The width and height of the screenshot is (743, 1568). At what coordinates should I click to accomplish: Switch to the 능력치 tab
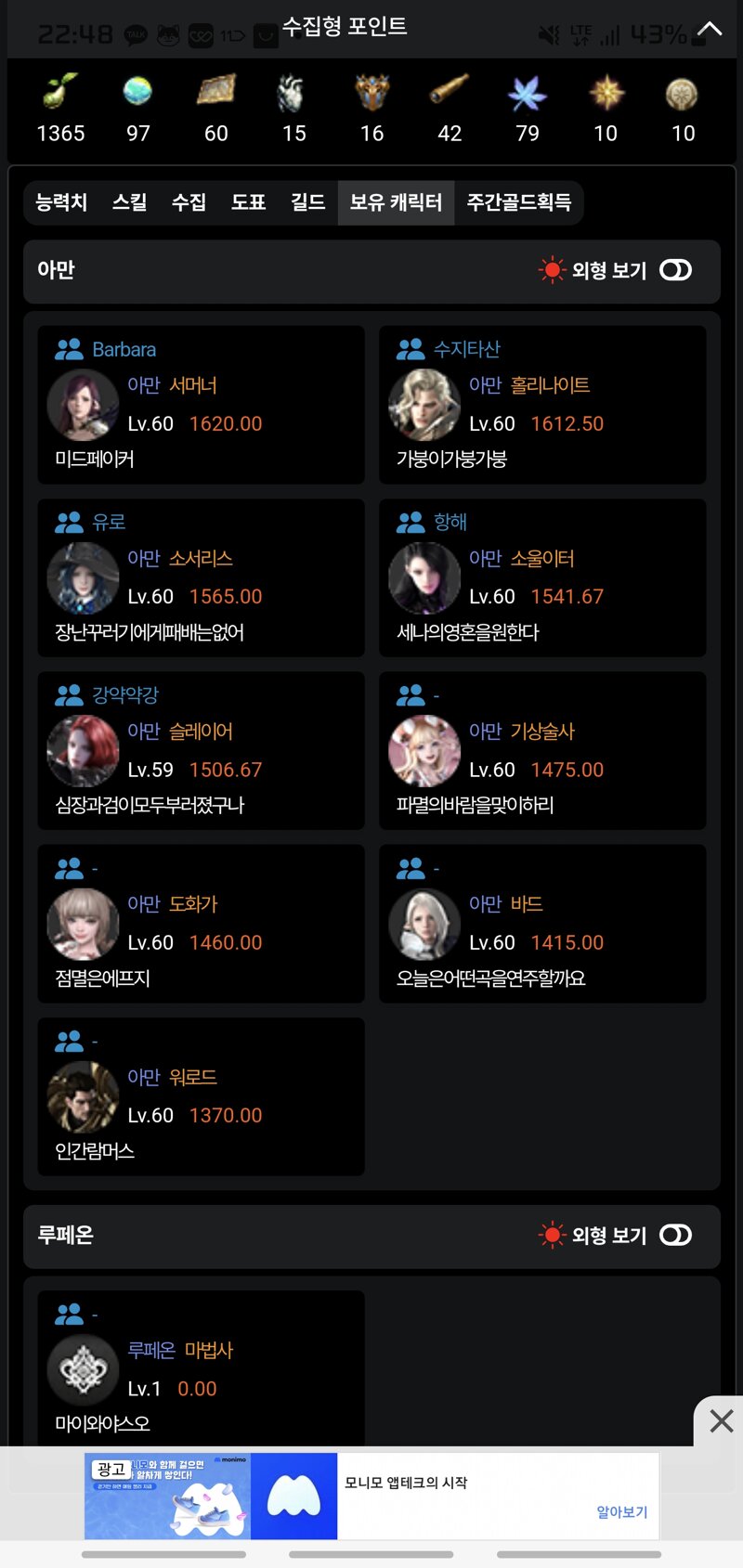click(x=61, y=202)
